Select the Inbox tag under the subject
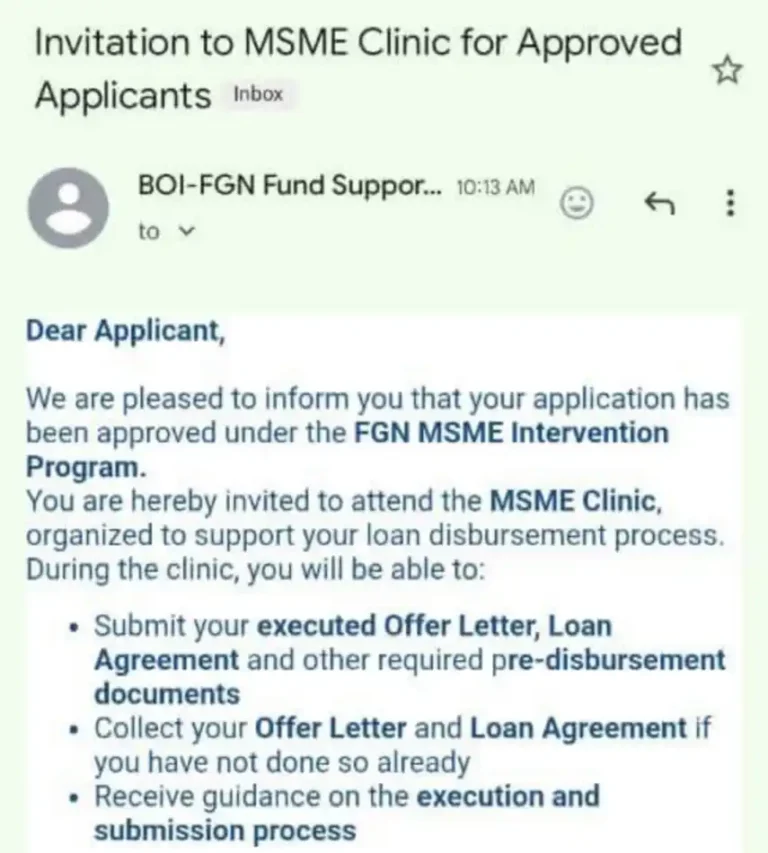Screen dimensions: 768x853 (258, 95)
